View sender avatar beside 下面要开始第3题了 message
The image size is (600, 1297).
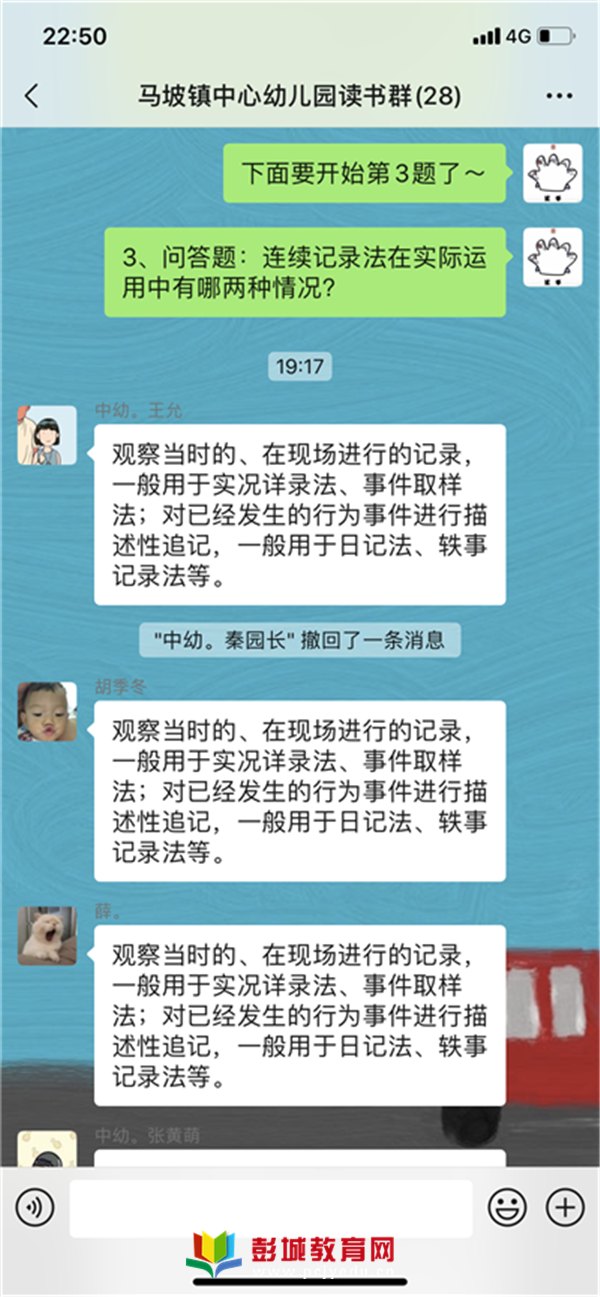[553, 173]
